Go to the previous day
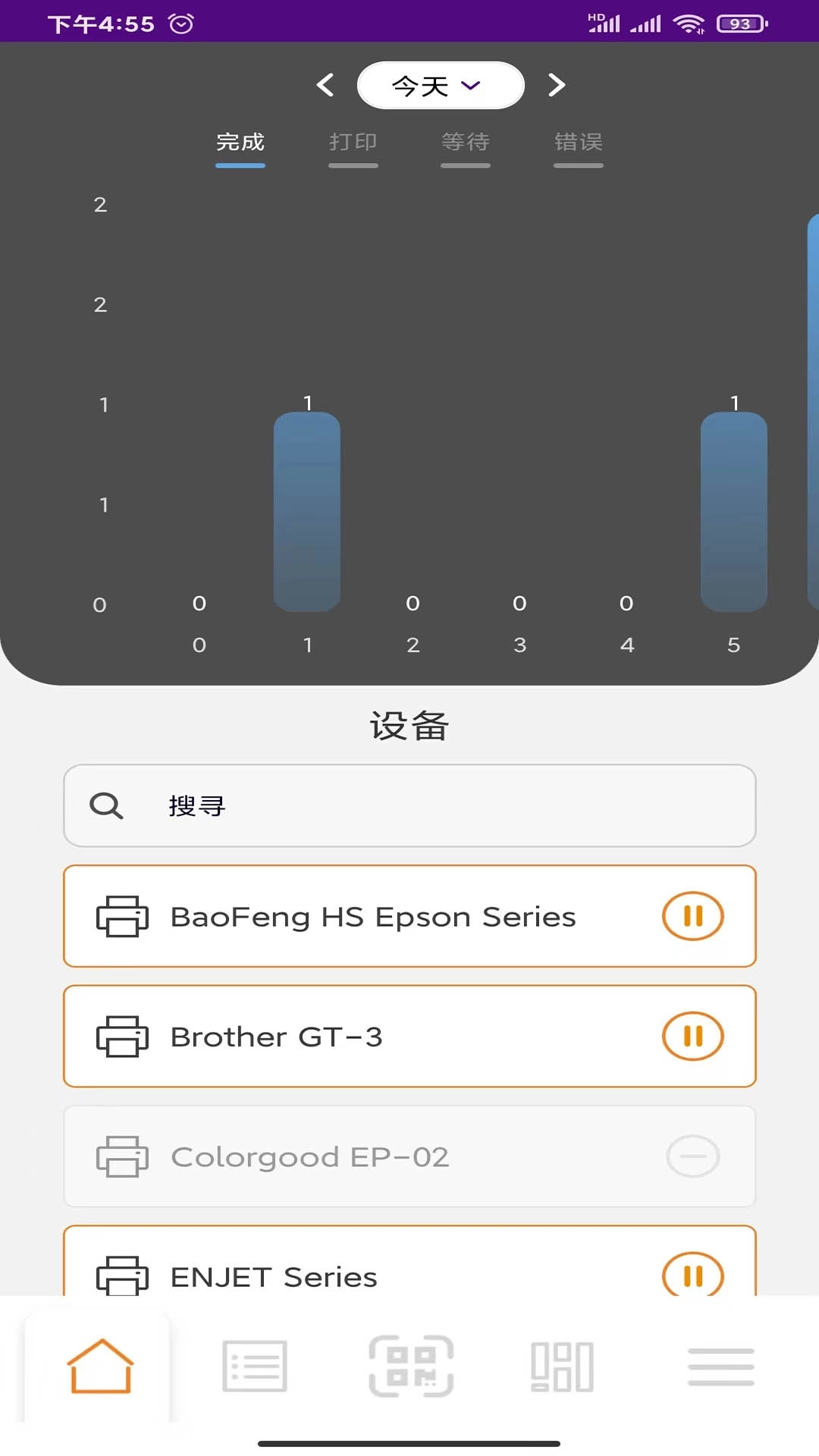 pos(326,85)
